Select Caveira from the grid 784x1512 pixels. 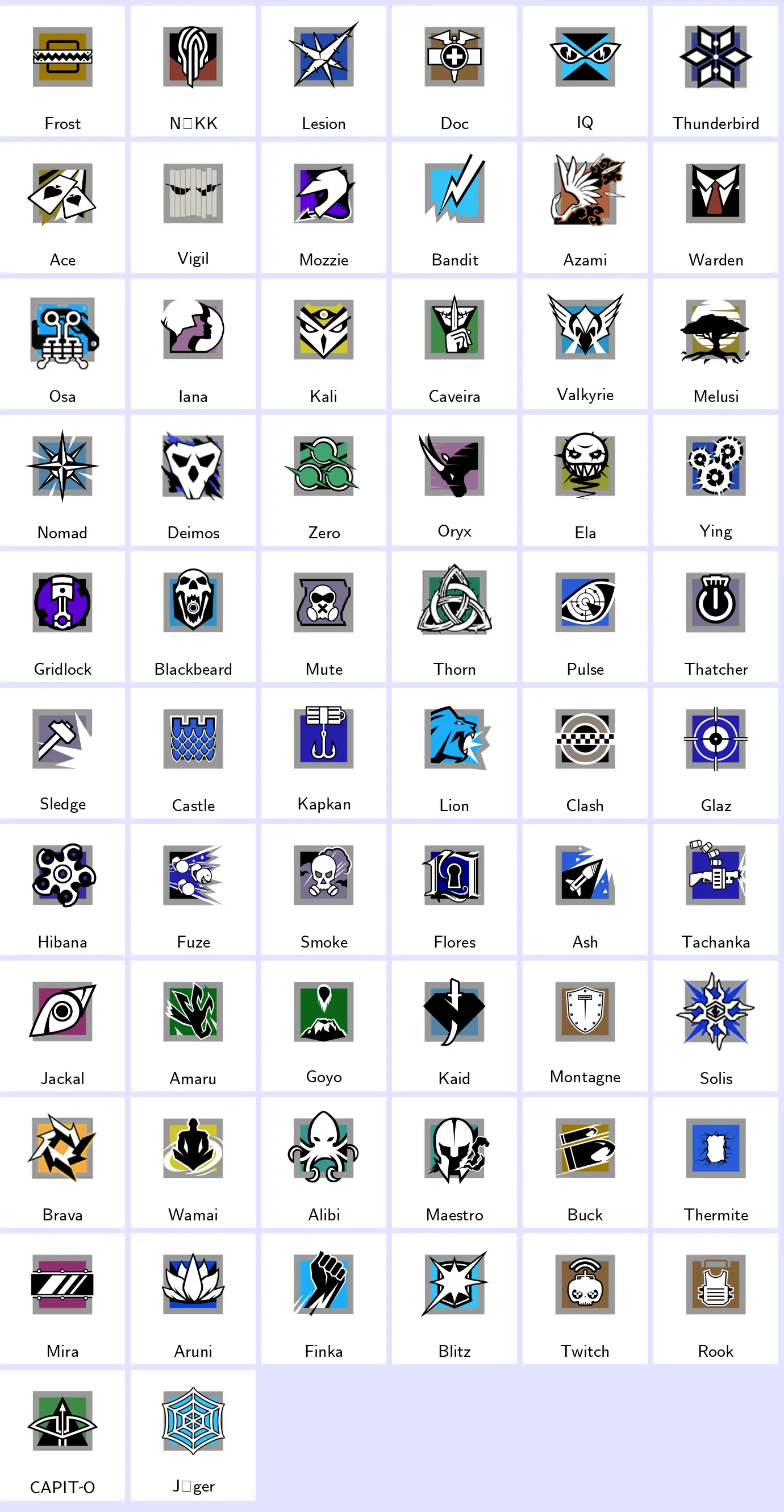click(x=454, y=344)
